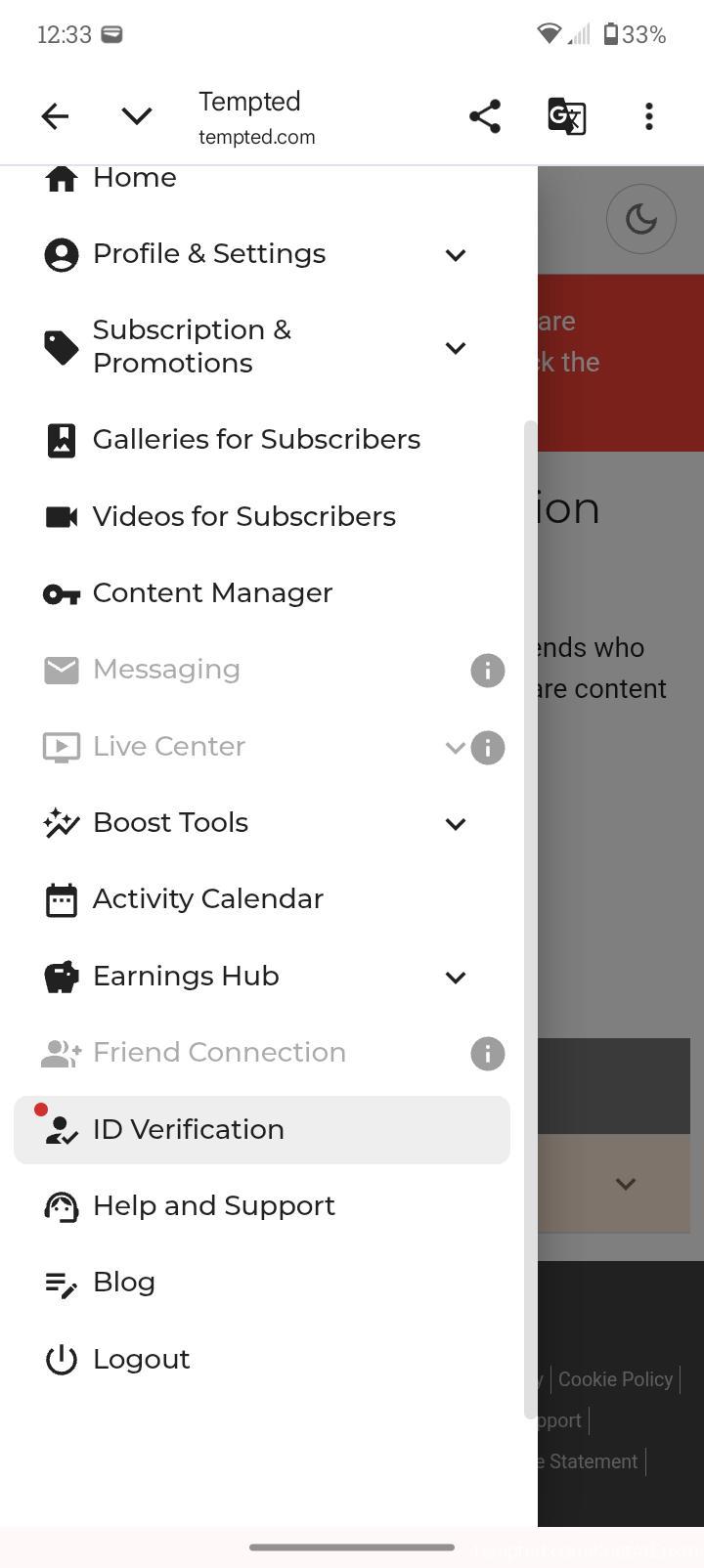
Task: Open ID Verification
Action: click(262, 1130)
